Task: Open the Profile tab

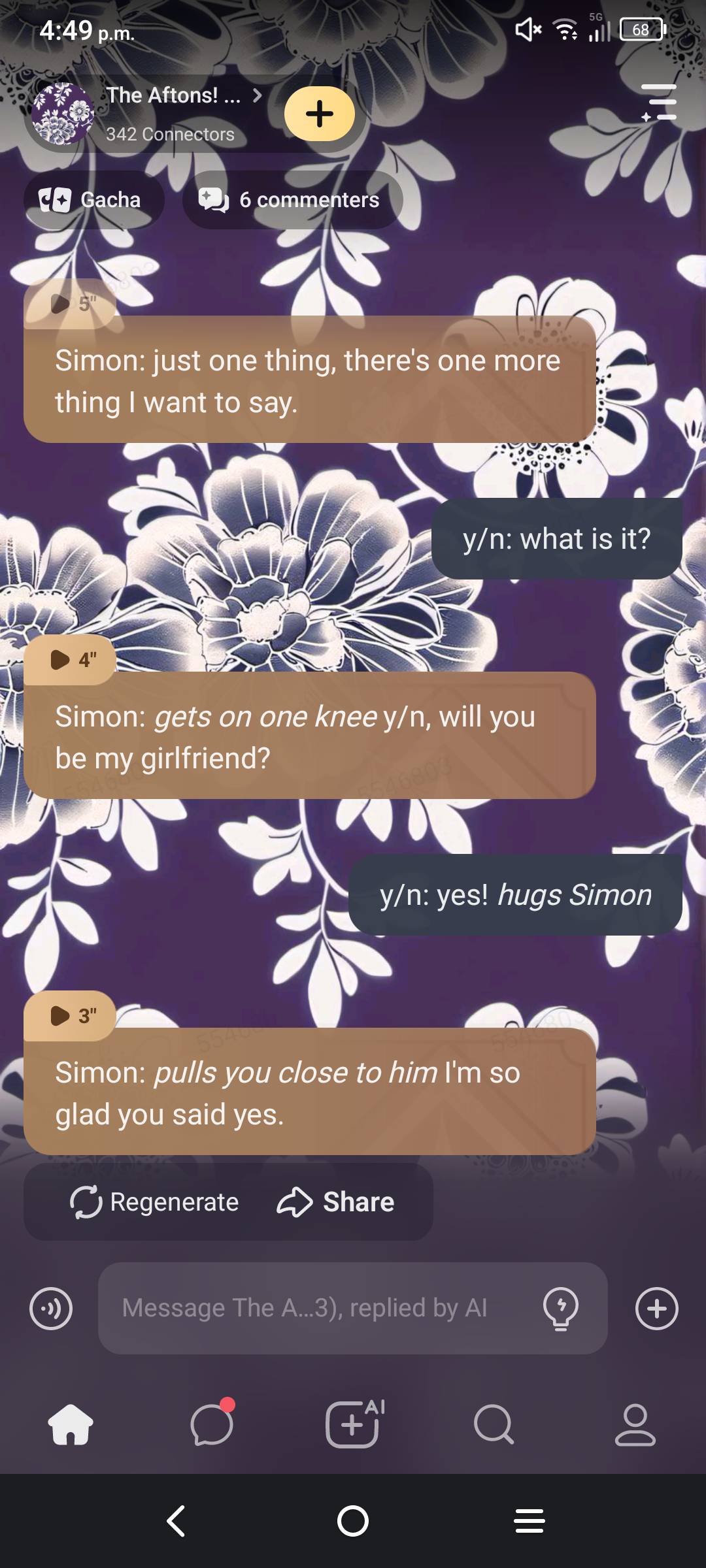Action: click(x=635, y=1424)
